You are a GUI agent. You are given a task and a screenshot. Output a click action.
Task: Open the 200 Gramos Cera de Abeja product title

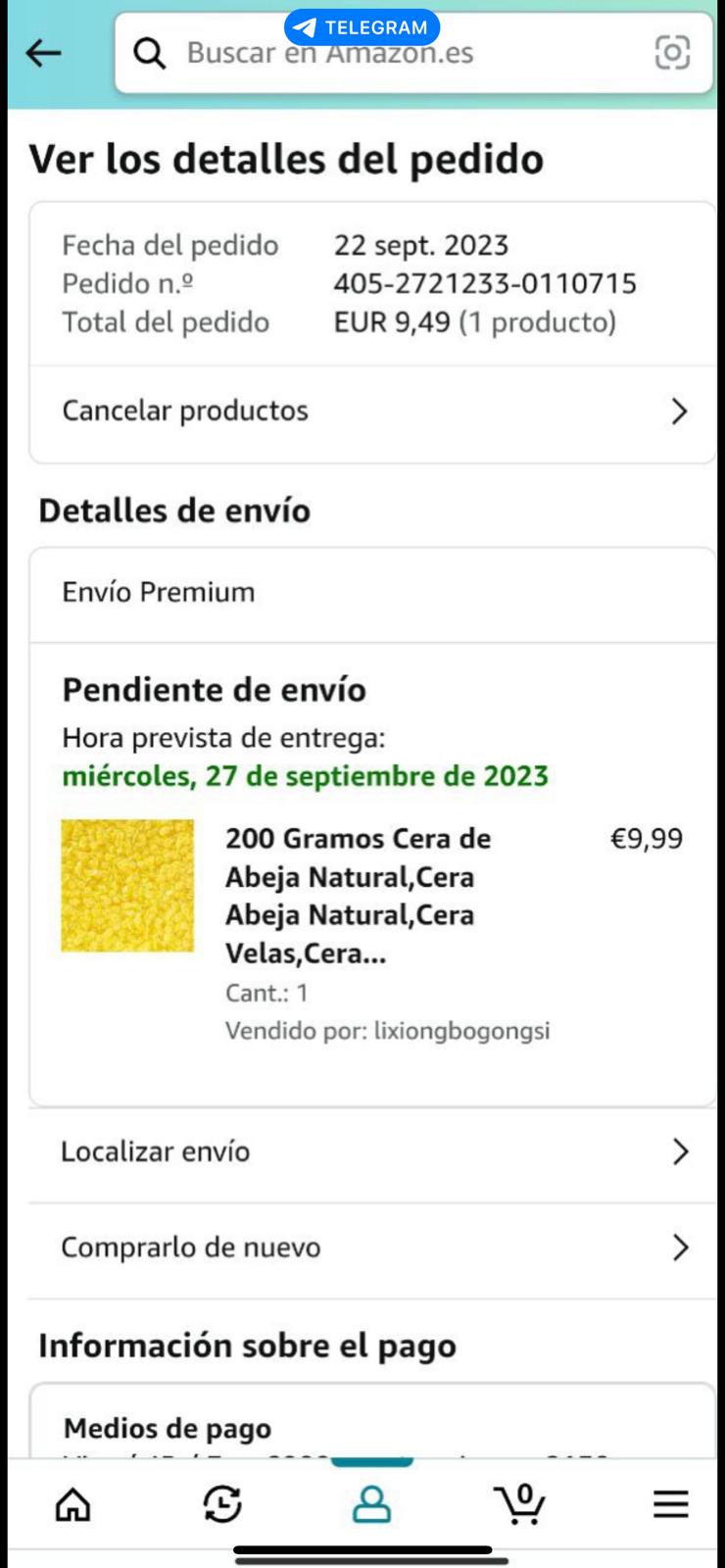point(359,896)
